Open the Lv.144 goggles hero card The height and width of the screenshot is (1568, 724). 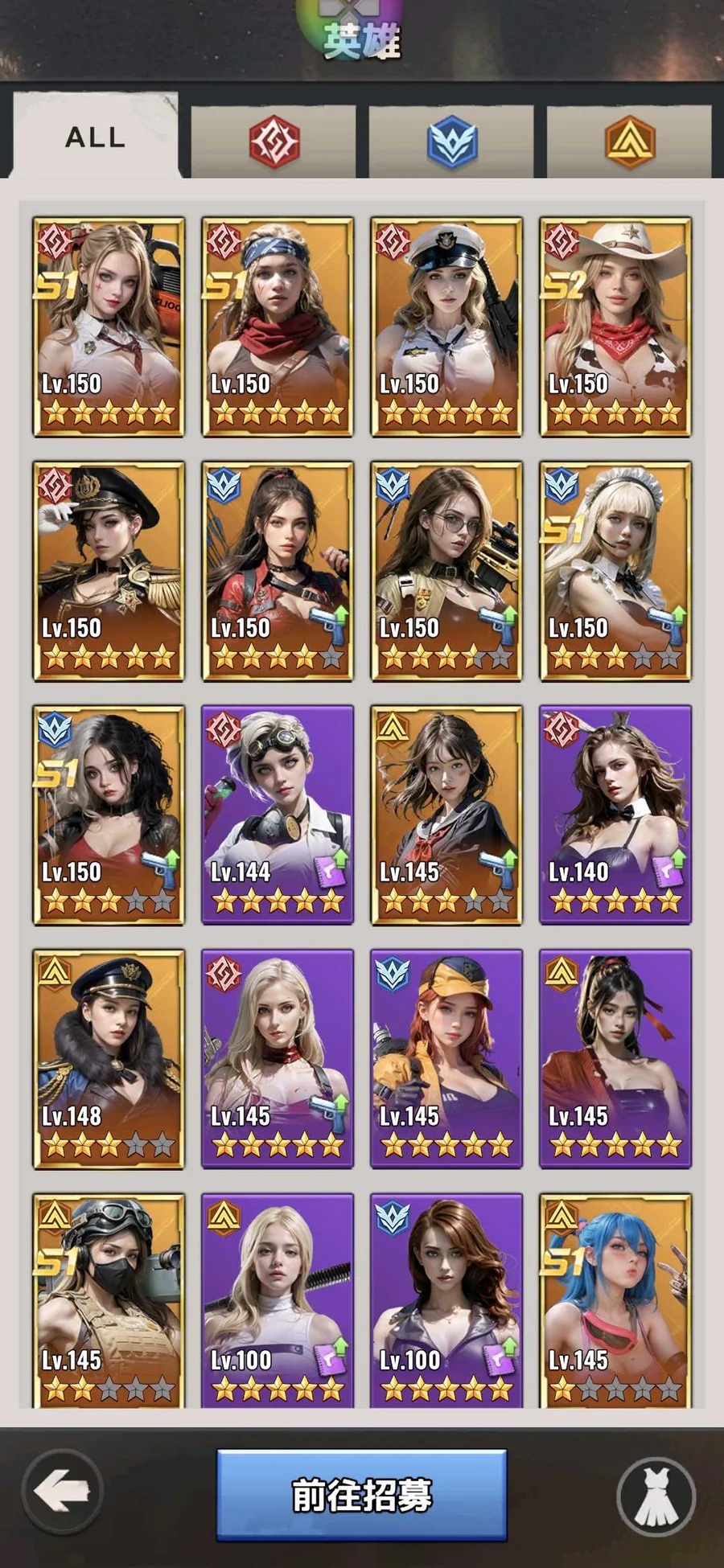pyautogui.click(x=278, y=815)
